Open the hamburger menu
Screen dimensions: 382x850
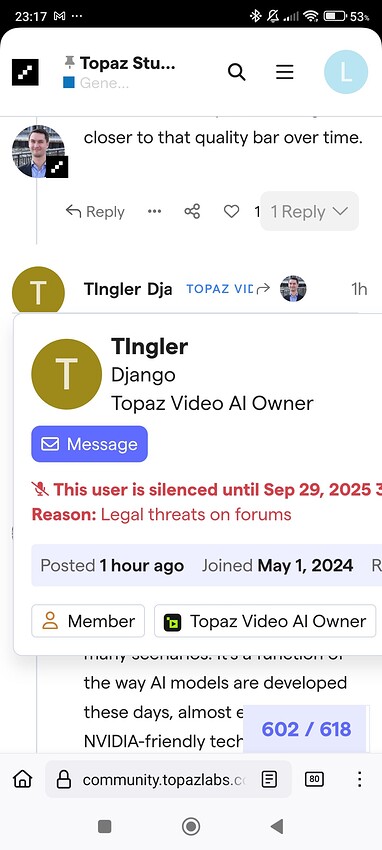tap(284, 72)
